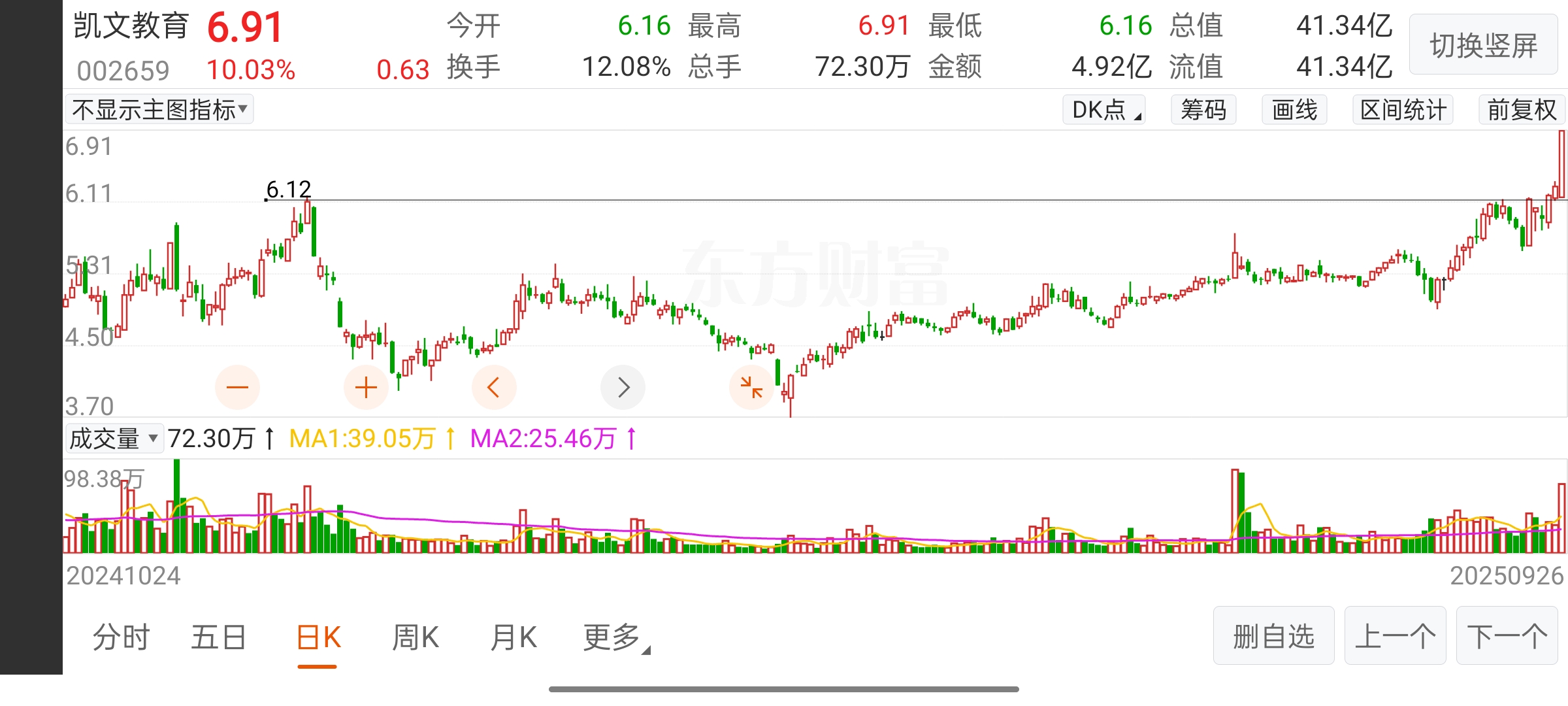1568x706 pixels.
Task: Zoom out the chart with minus button
Action: point(237,388)
